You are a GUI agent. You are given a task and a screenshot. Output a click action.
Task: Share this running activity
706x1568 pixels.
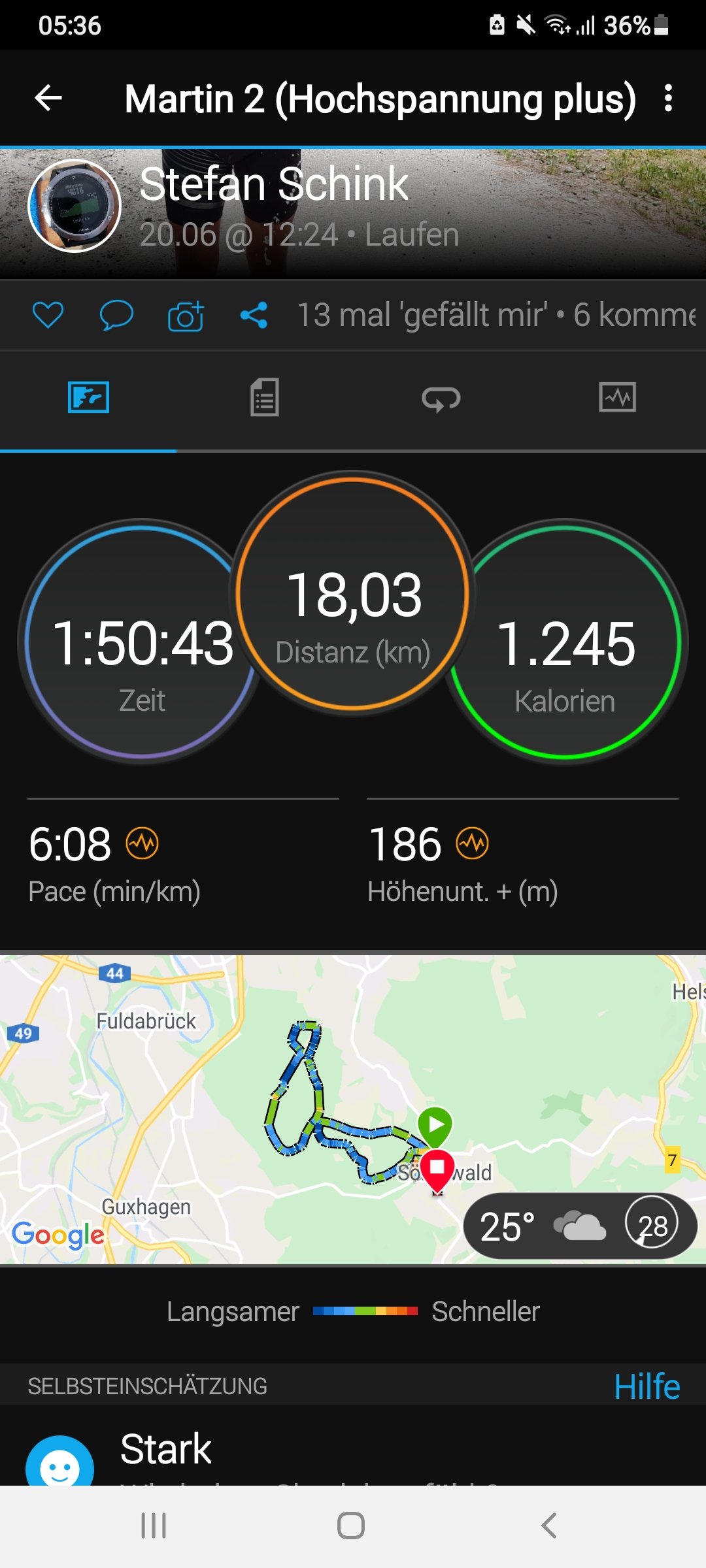click(x=254, y=316)
